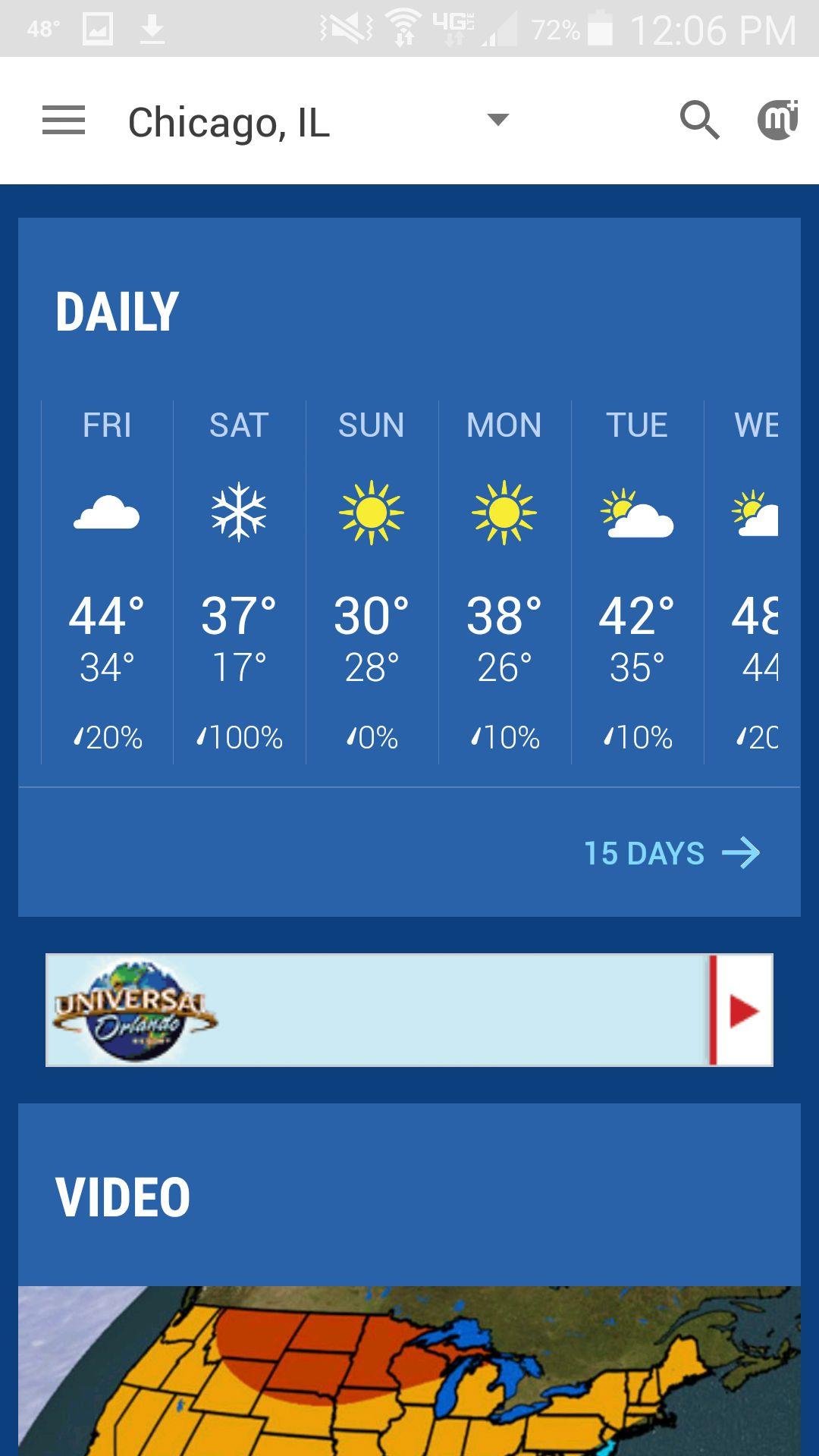Click Monday's sun icon
This screenshot has width=819, height=1456.
click(504, 513)
